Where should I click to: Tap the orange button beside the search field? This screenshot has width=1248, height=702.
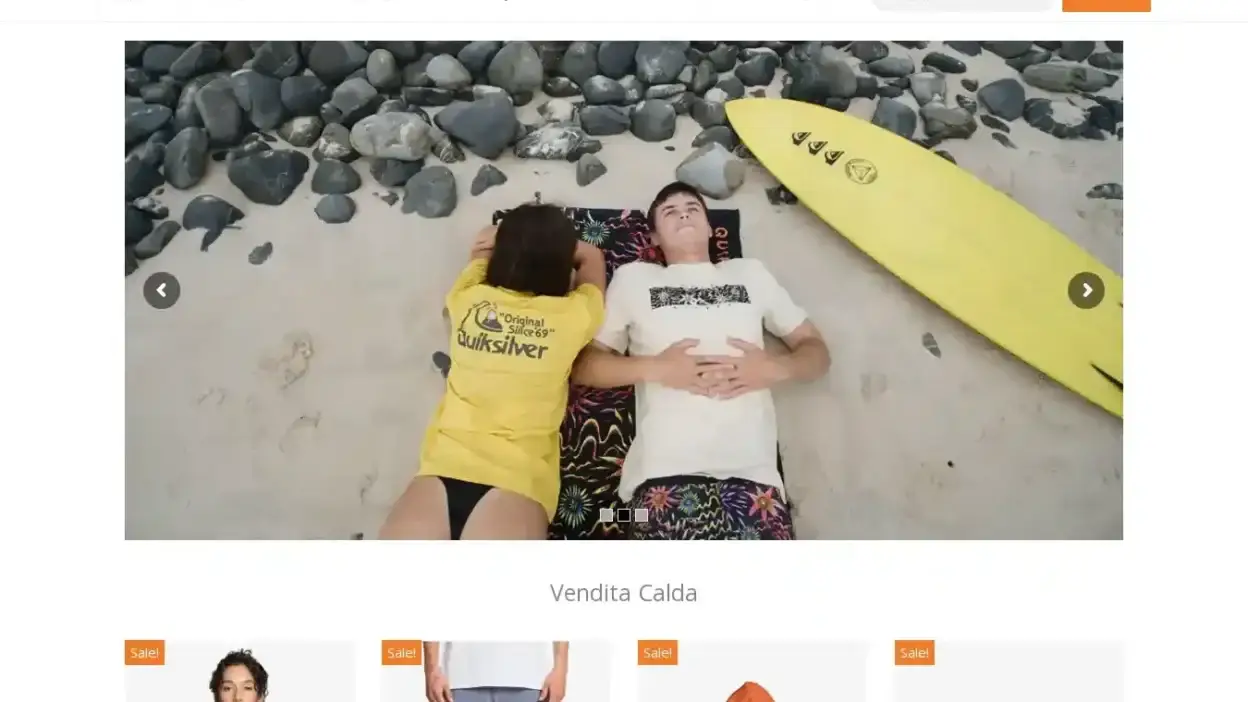(x=1105, y=4)
